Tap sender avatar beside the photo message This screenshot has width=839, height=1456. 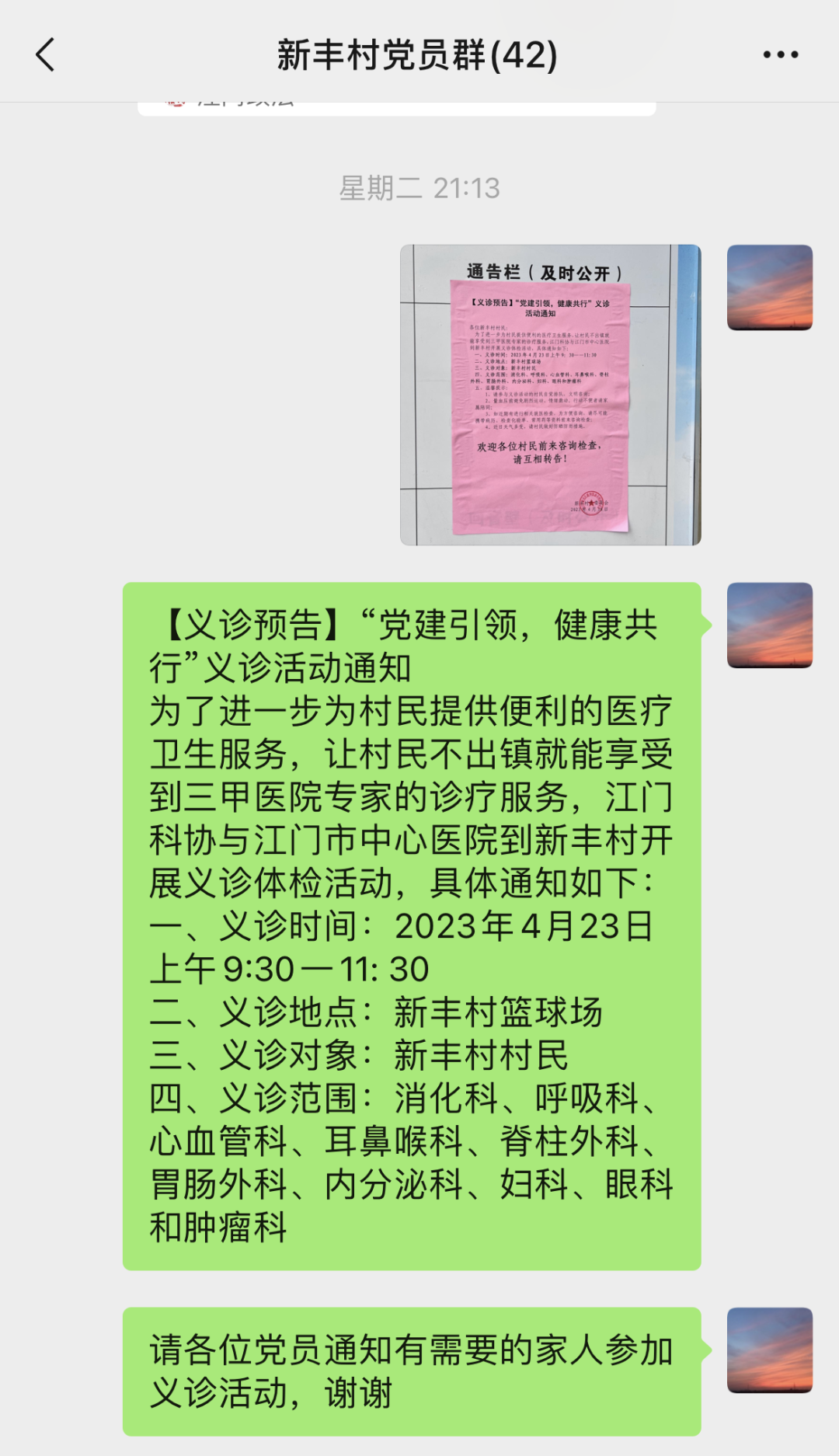click(x=769, y=287)
